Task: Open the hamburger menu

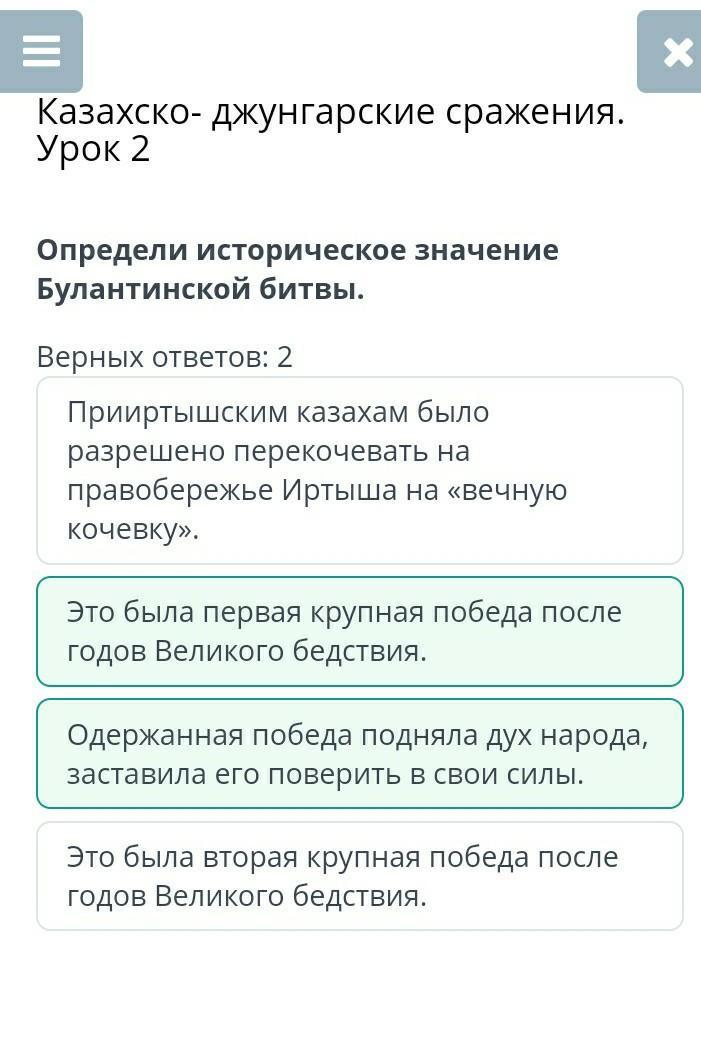Action: (x=41, y=52)
